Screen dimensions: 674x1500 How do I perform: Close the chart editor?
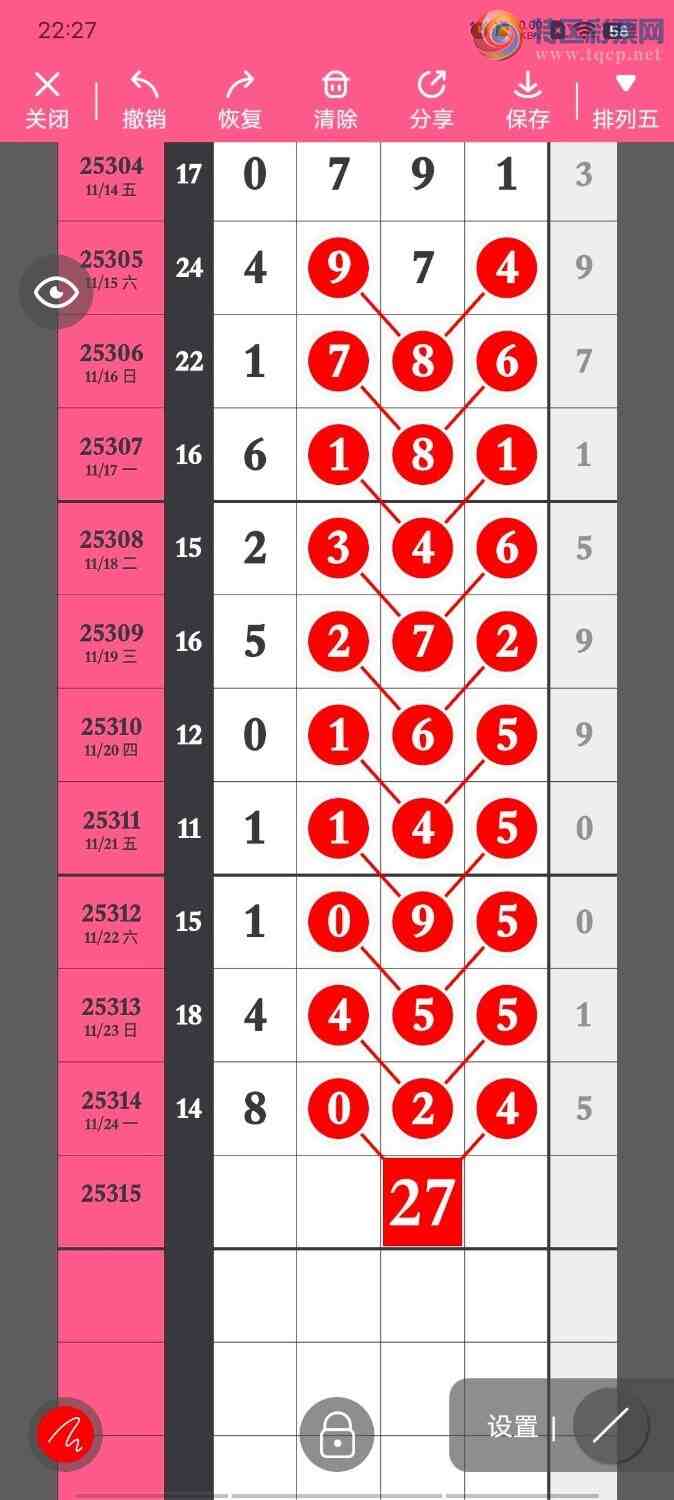(47, 100)
